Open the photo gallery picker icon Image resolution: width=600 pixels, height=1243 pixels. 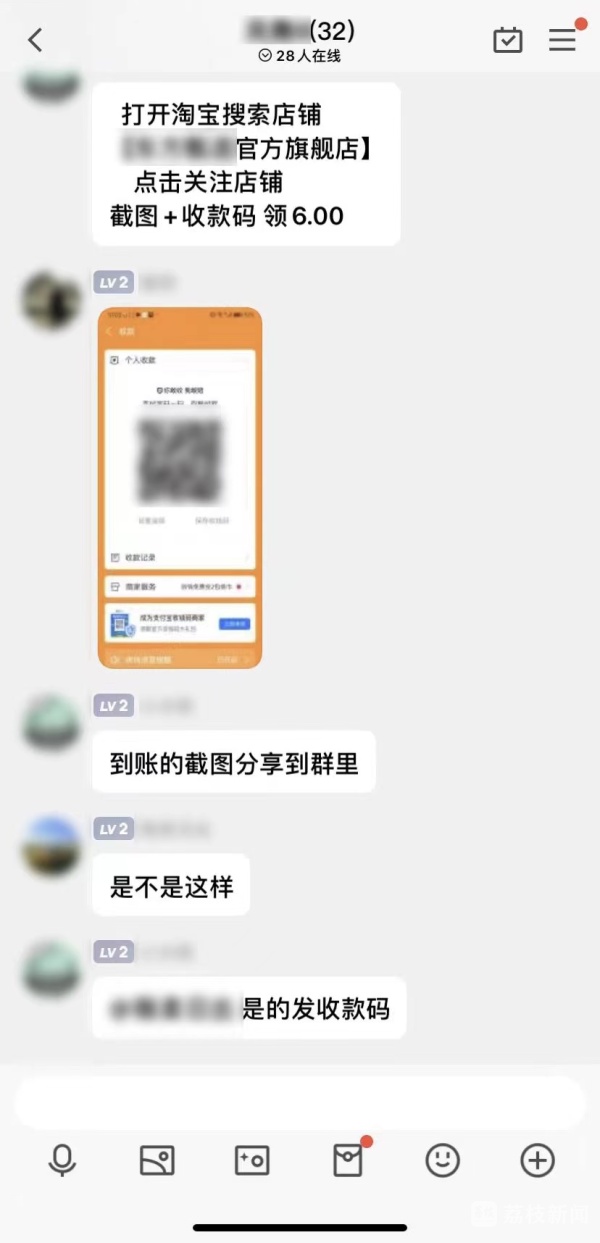(x=157, y=1161)
